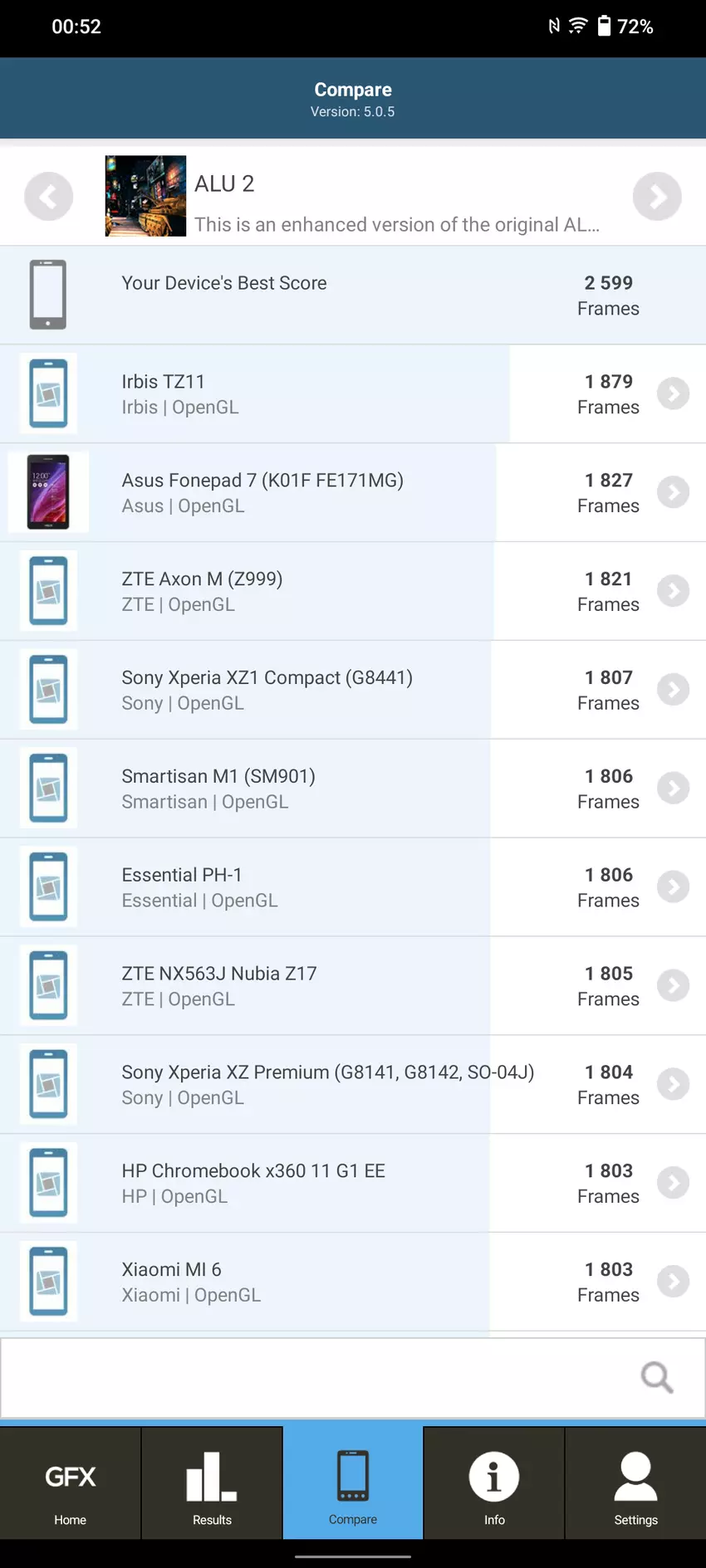The height and width of the screenshot is (1568, 706).
Task: Open Sony Xperia XZ Premium entry
Action: [674, 1084]
